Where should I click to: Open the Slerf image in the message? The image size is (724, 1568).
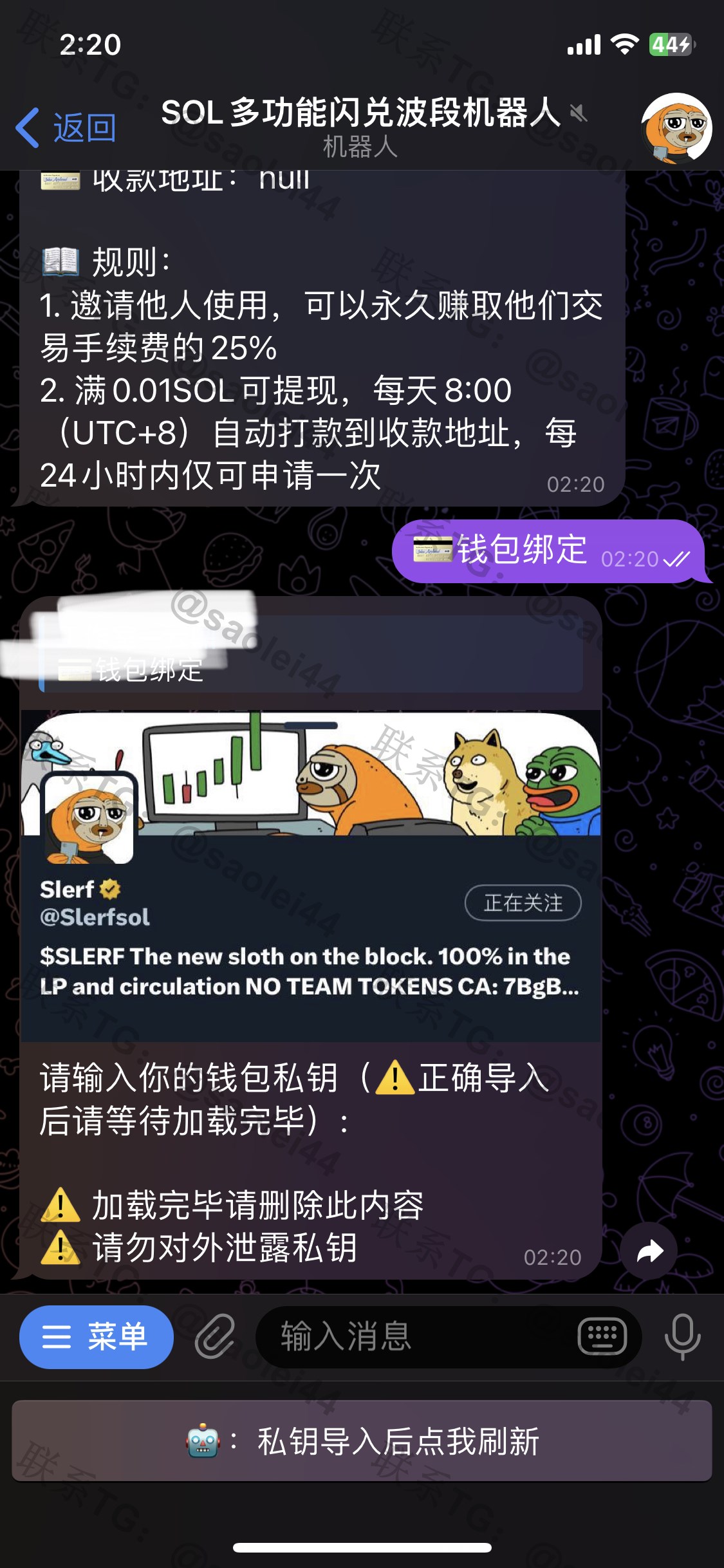click(x=311, y=875)
